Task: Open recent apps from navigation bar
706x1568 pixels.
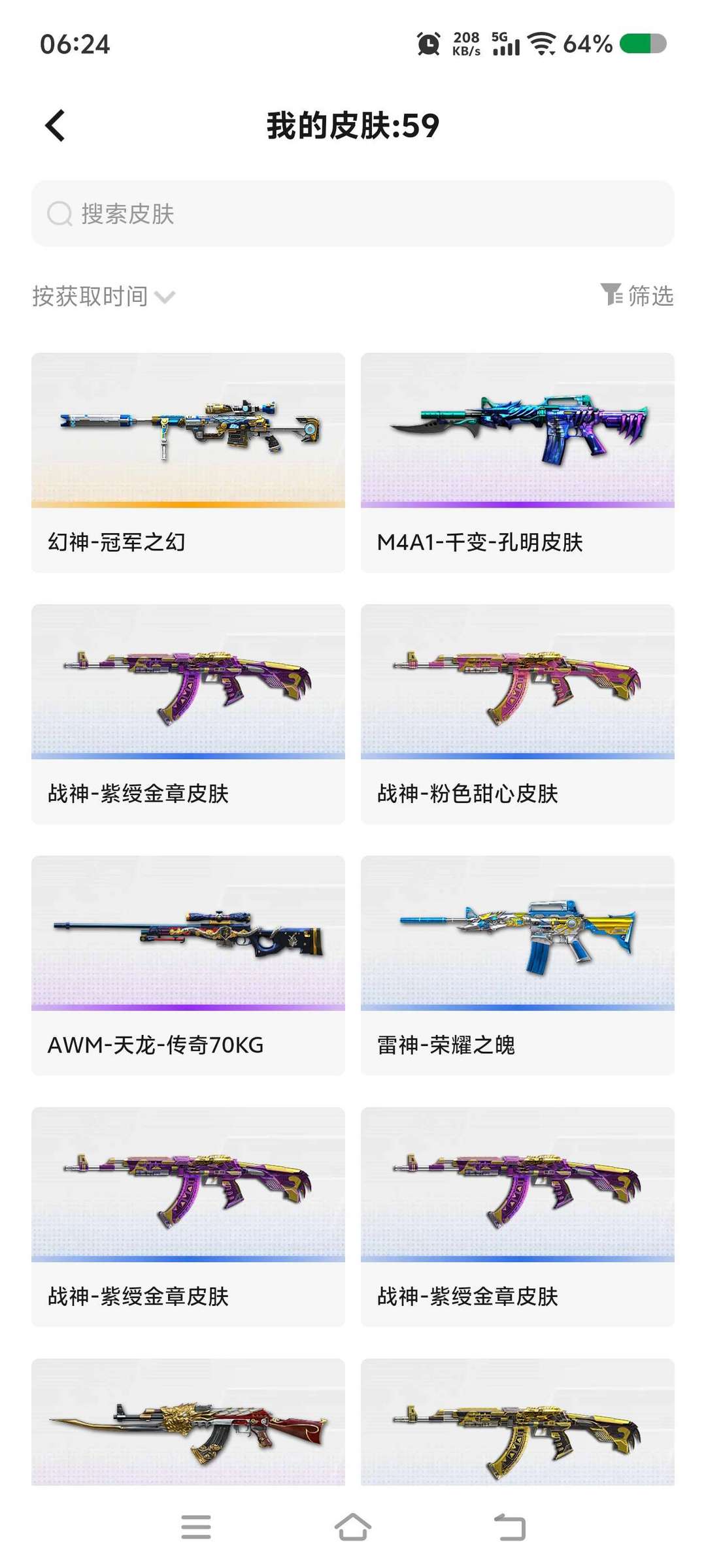Action: (x=196, y=1527)
